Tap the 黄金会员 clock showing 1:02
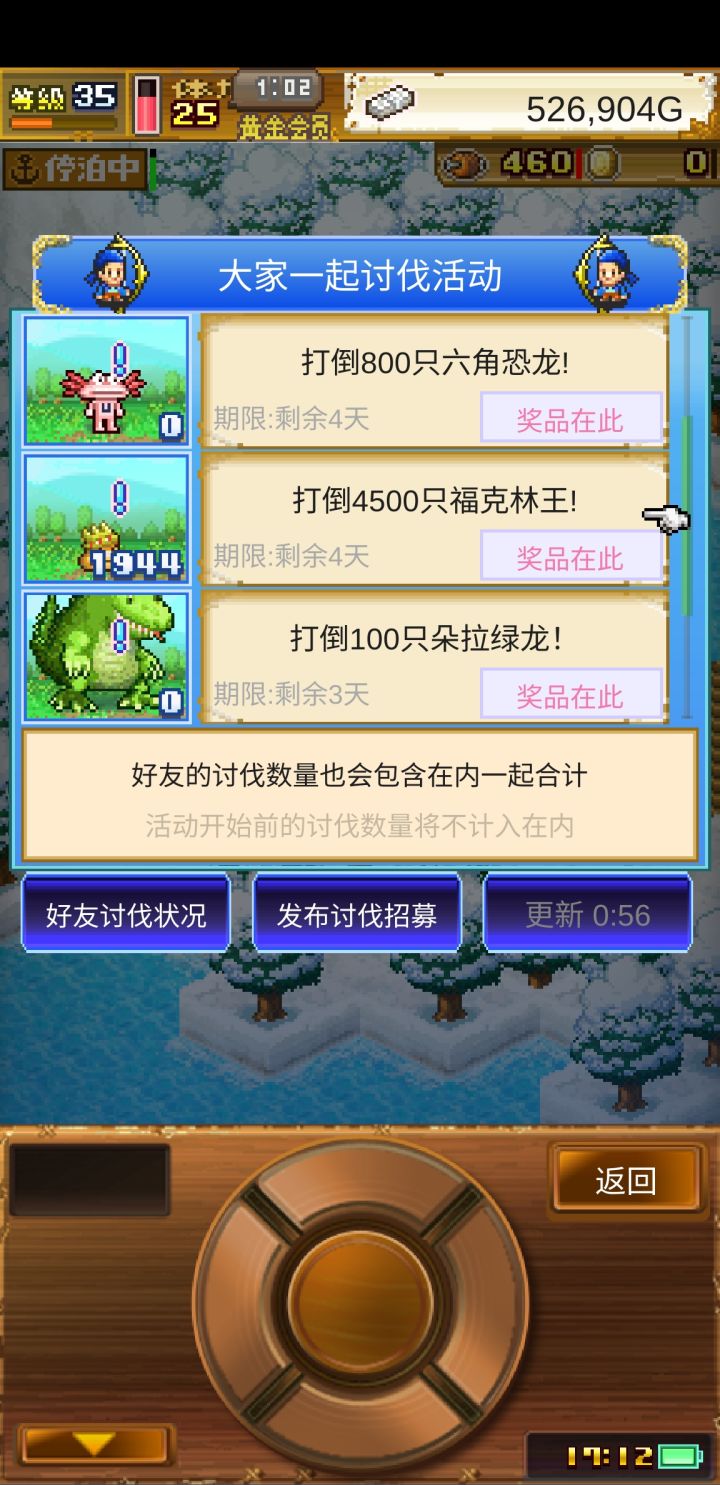 pos(277,88)
